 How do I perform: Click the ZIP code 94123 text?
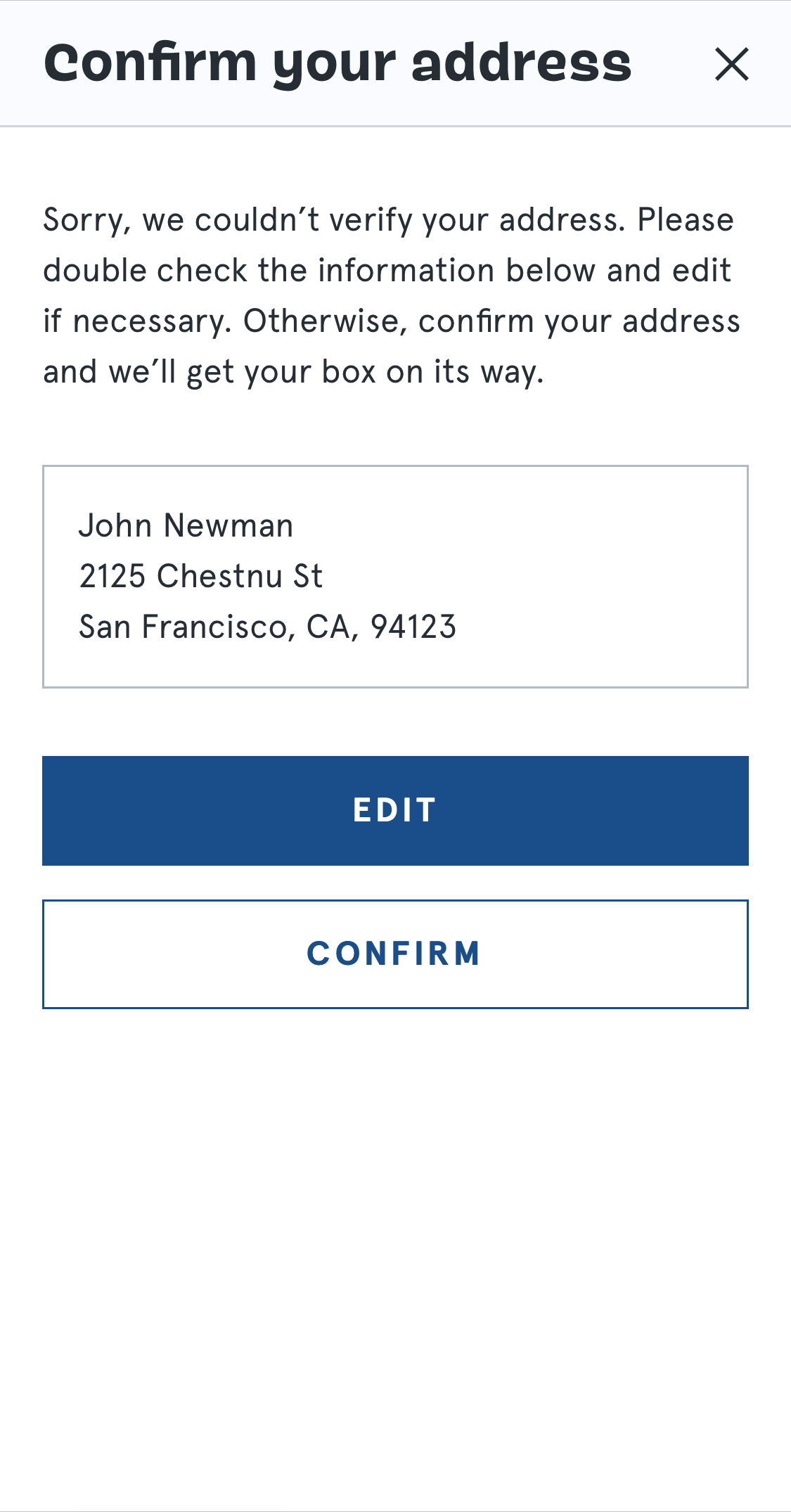coord(415,626)
